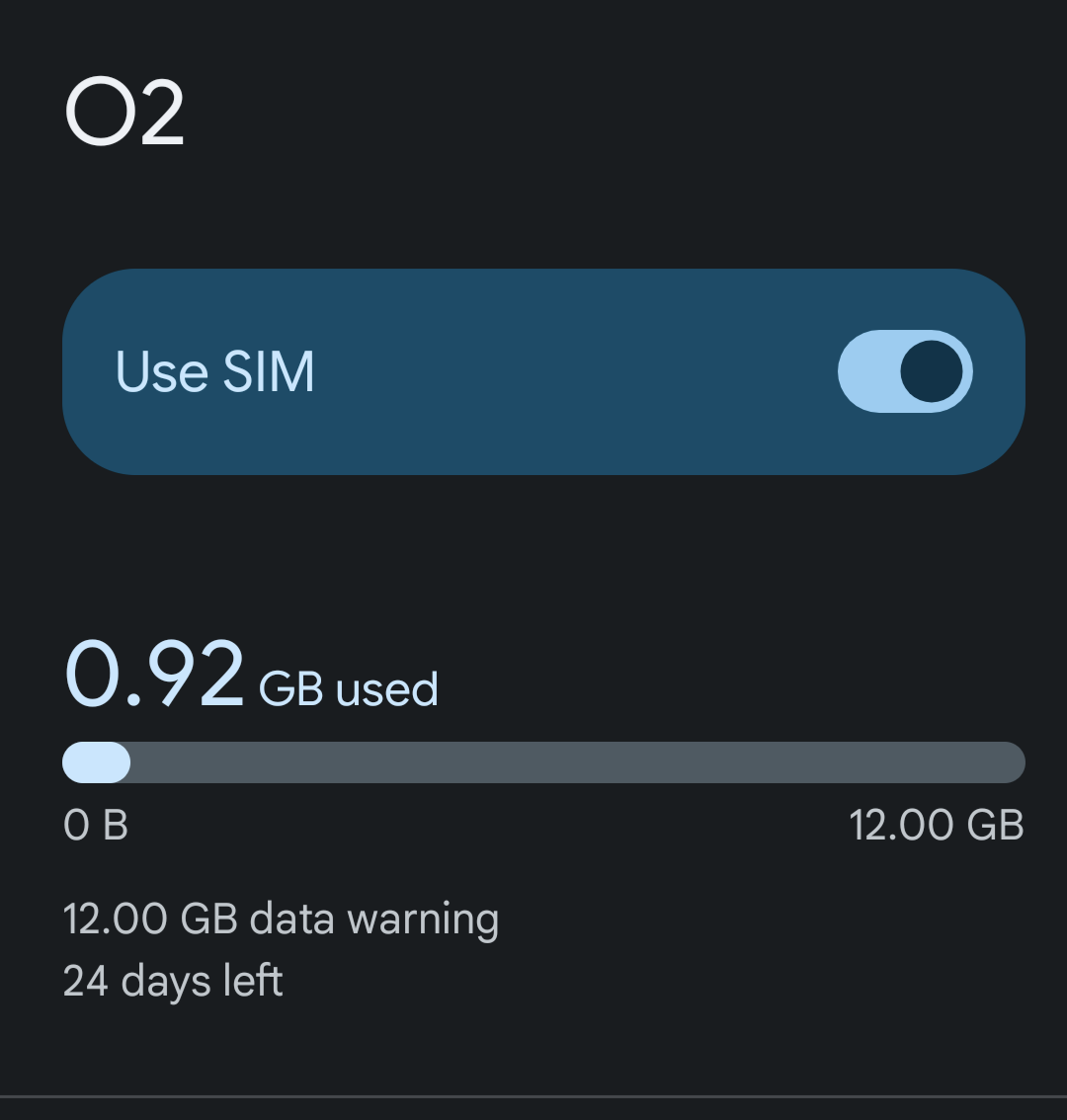Click the 0 B label under the bar
The width and height of the screenshot is (1067, 1120).
[x=96, y=825]
